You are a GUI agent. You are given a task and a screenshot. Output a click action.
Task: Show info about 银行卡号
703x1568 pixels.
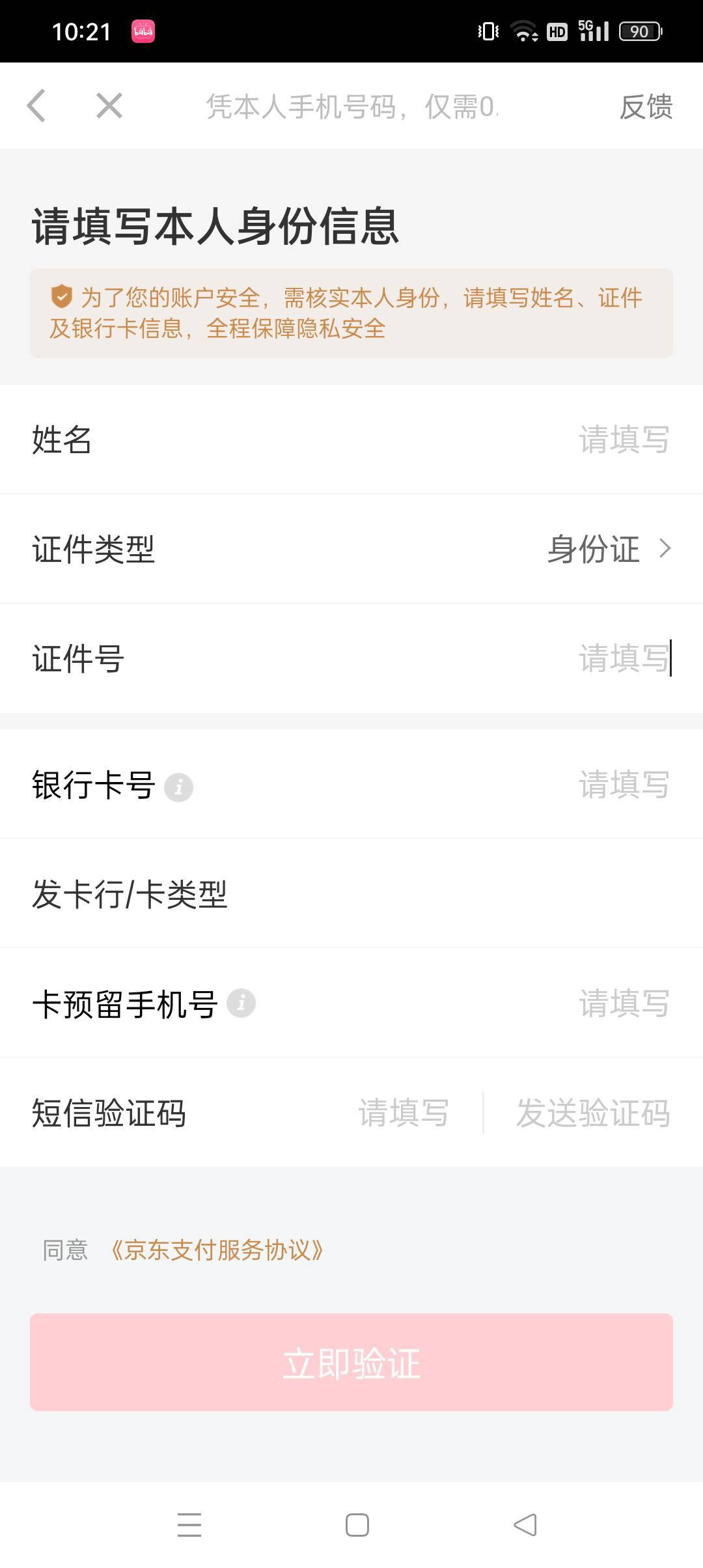[178, 787]
